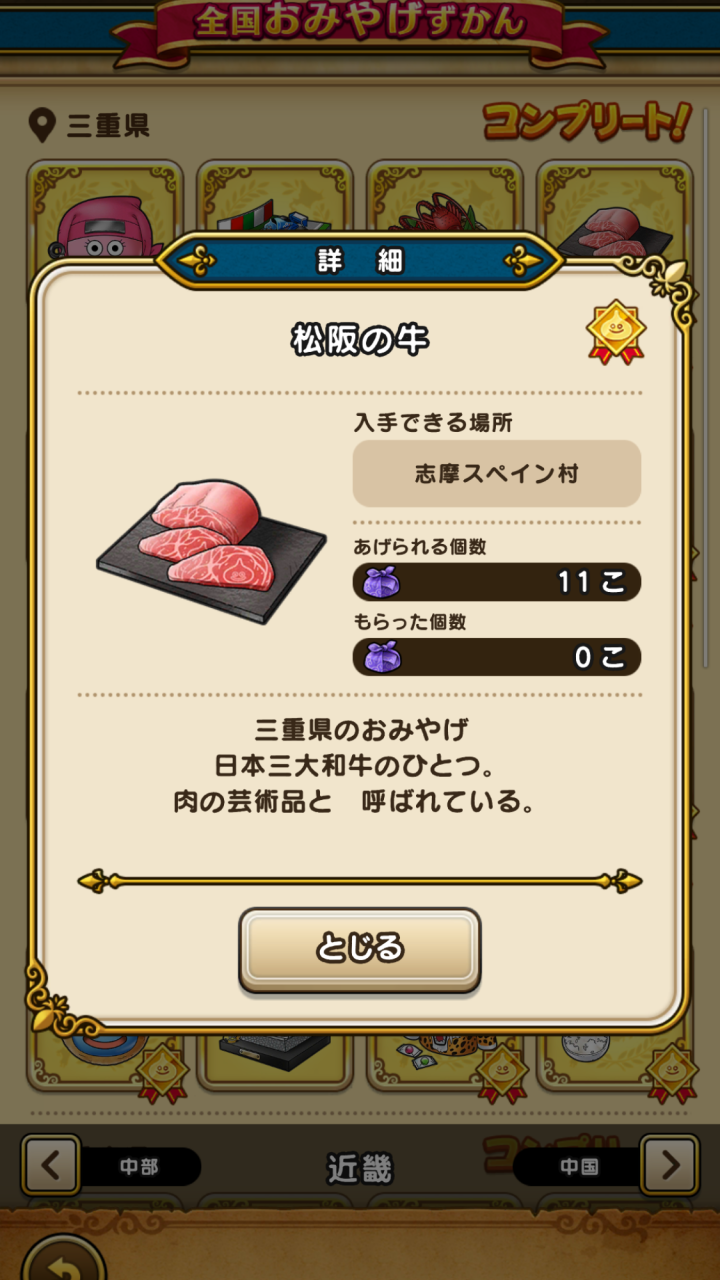Go to the previous region 中部

pos(52,1165)
